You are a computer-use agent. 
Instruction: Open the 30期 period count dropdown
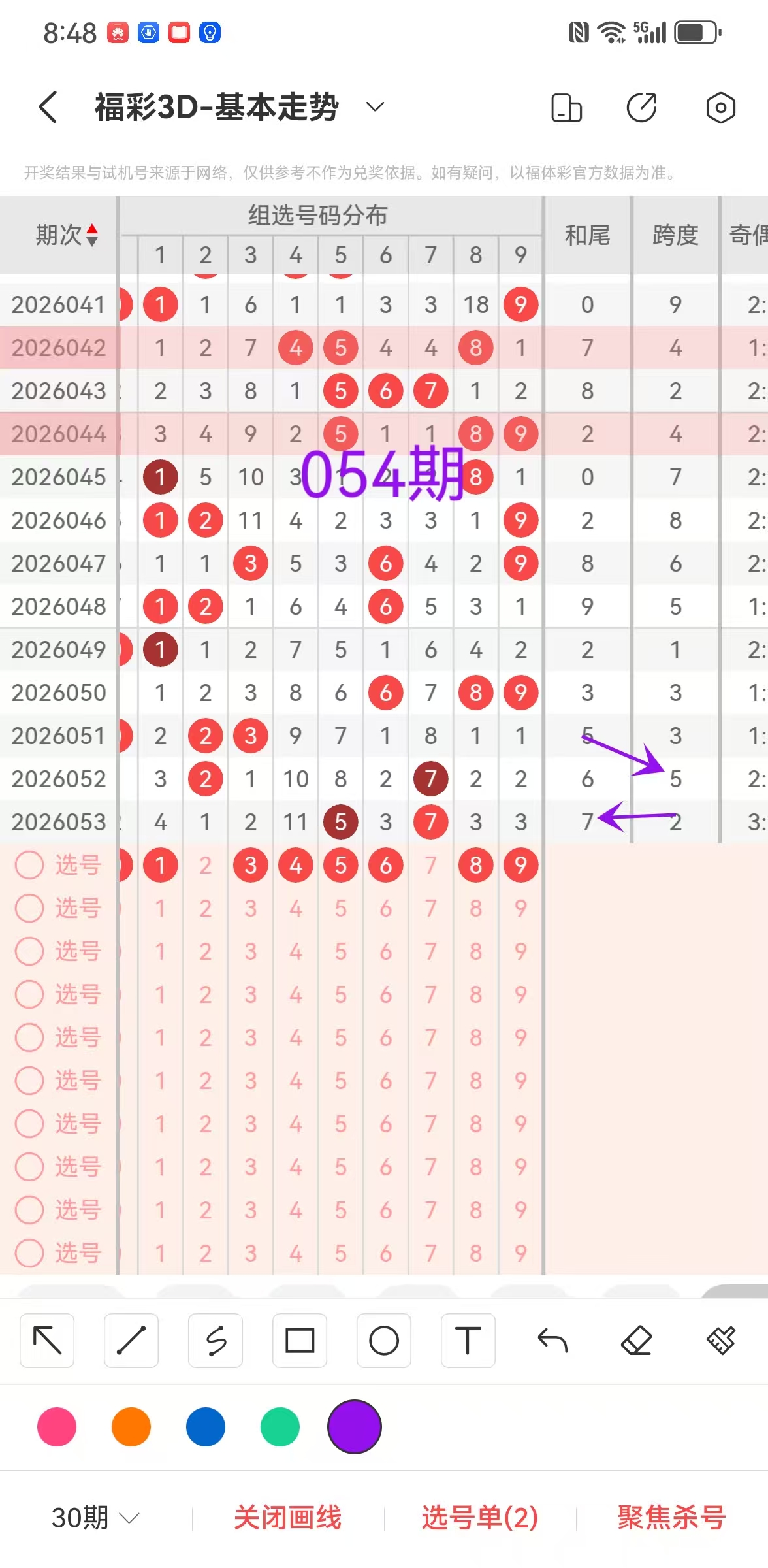(95, 1517)
